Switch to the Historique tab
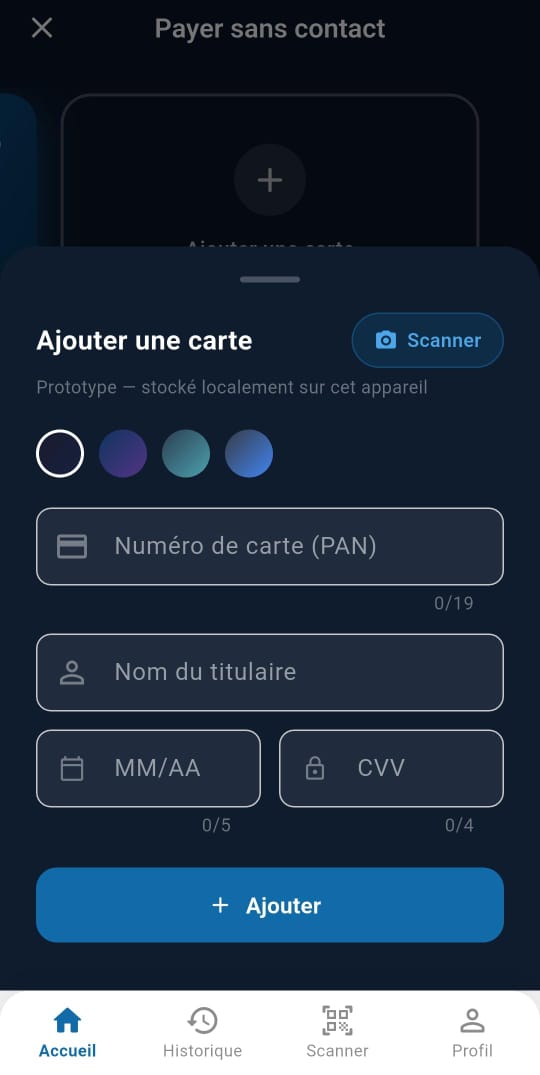 202,1032
